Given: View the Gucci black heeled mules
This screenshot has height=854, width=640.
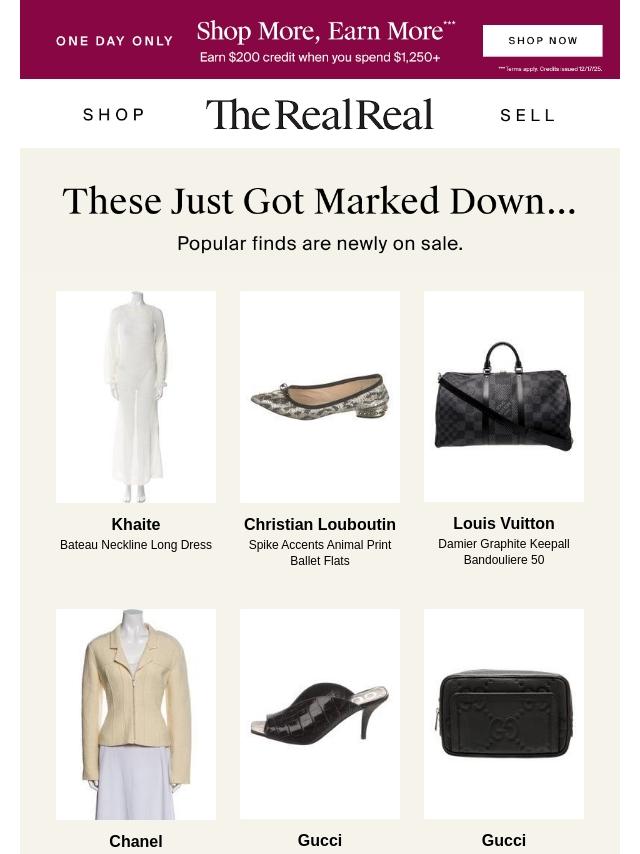Looking at the screenshot, I should 320,714.
